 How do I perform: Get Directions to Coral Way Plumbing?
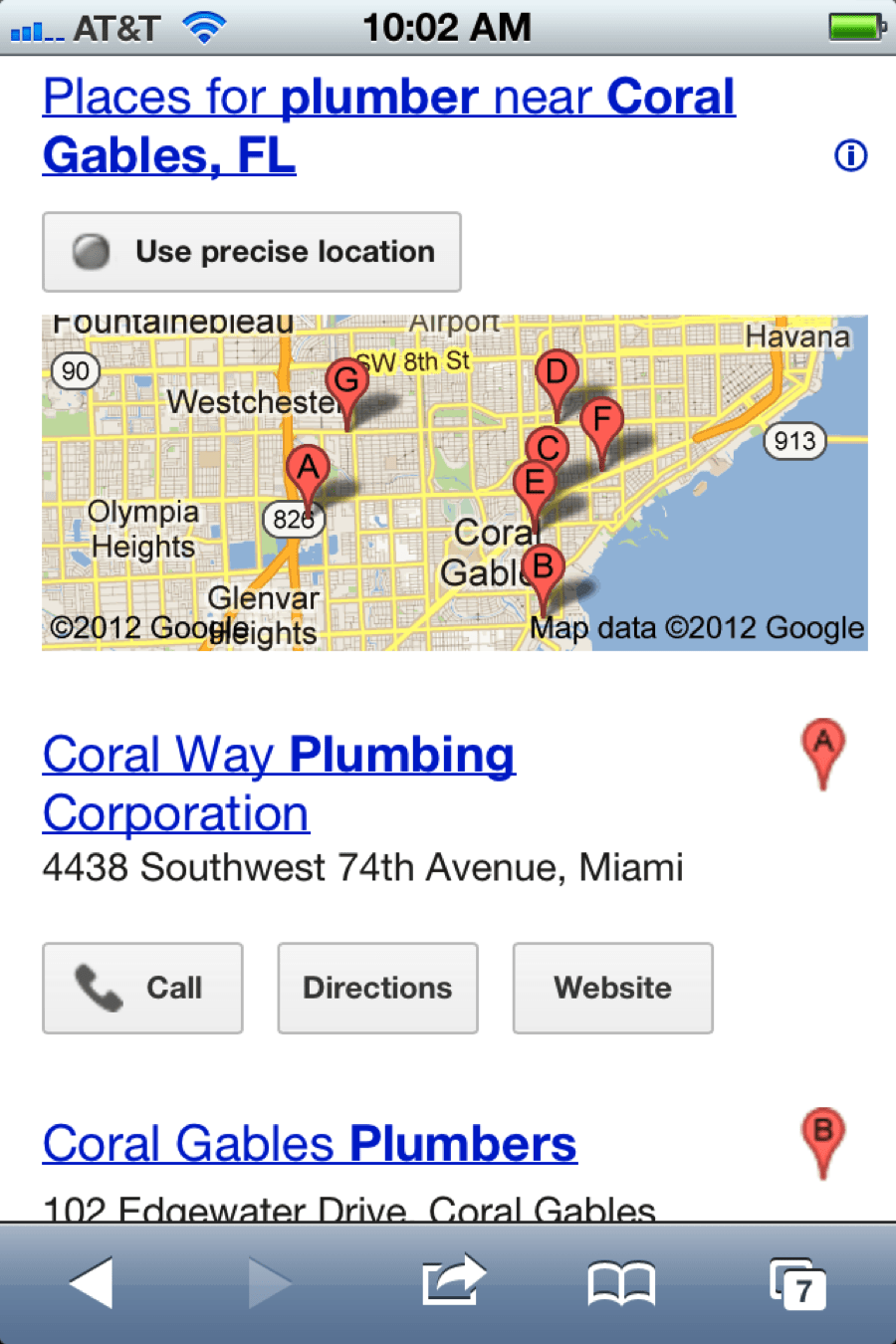[377, 988]
